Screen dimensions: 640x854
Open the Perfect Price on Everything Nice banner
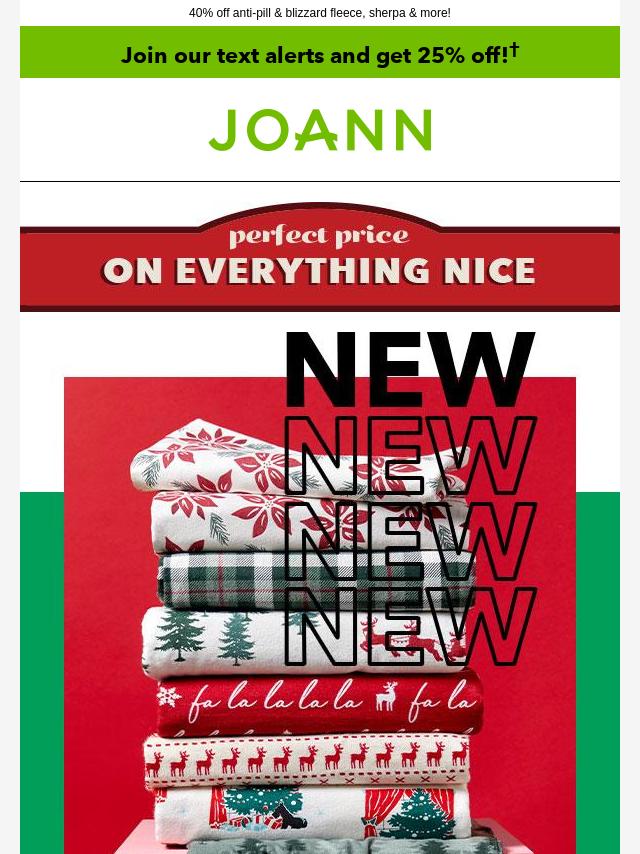point(319,258)
